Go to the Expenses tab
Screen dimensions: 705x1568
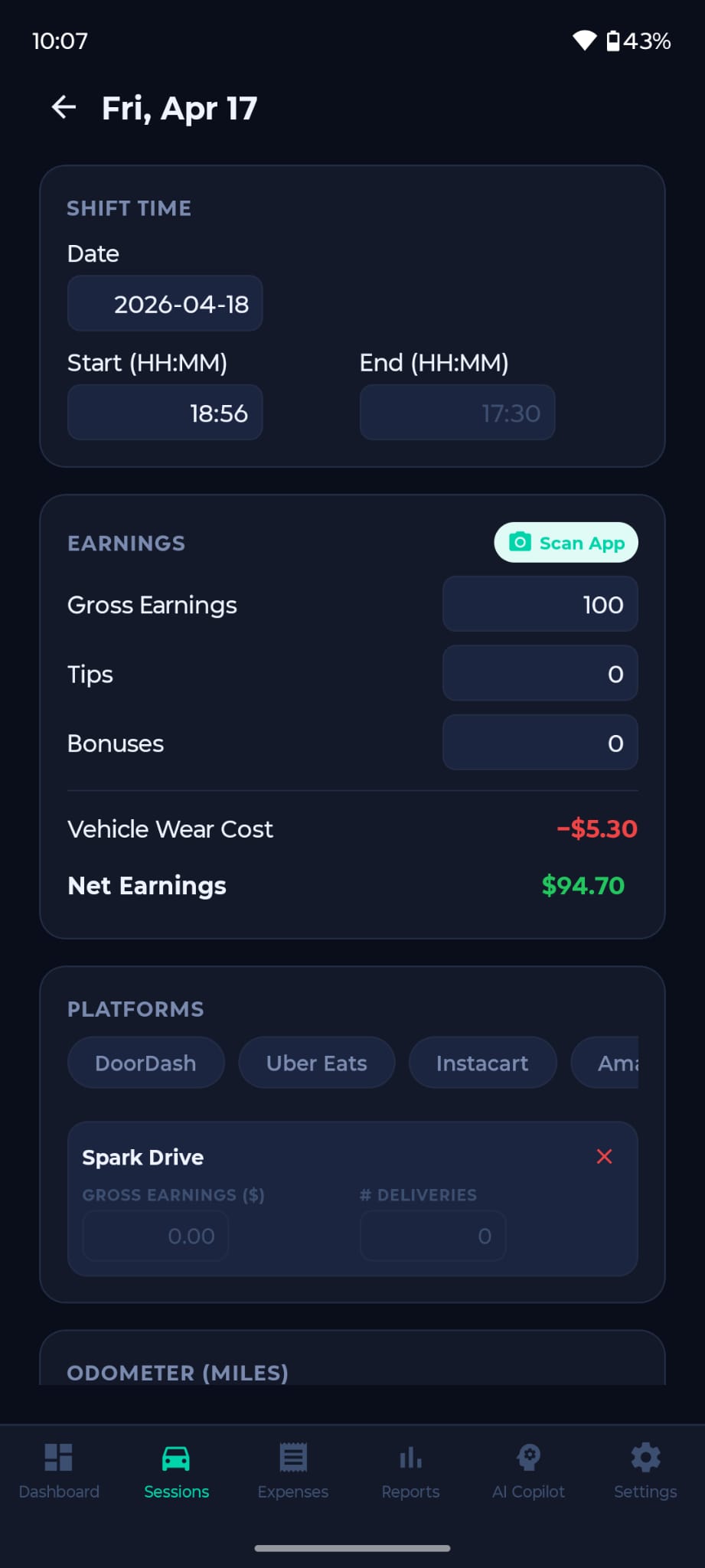(x=293, y=1470)
